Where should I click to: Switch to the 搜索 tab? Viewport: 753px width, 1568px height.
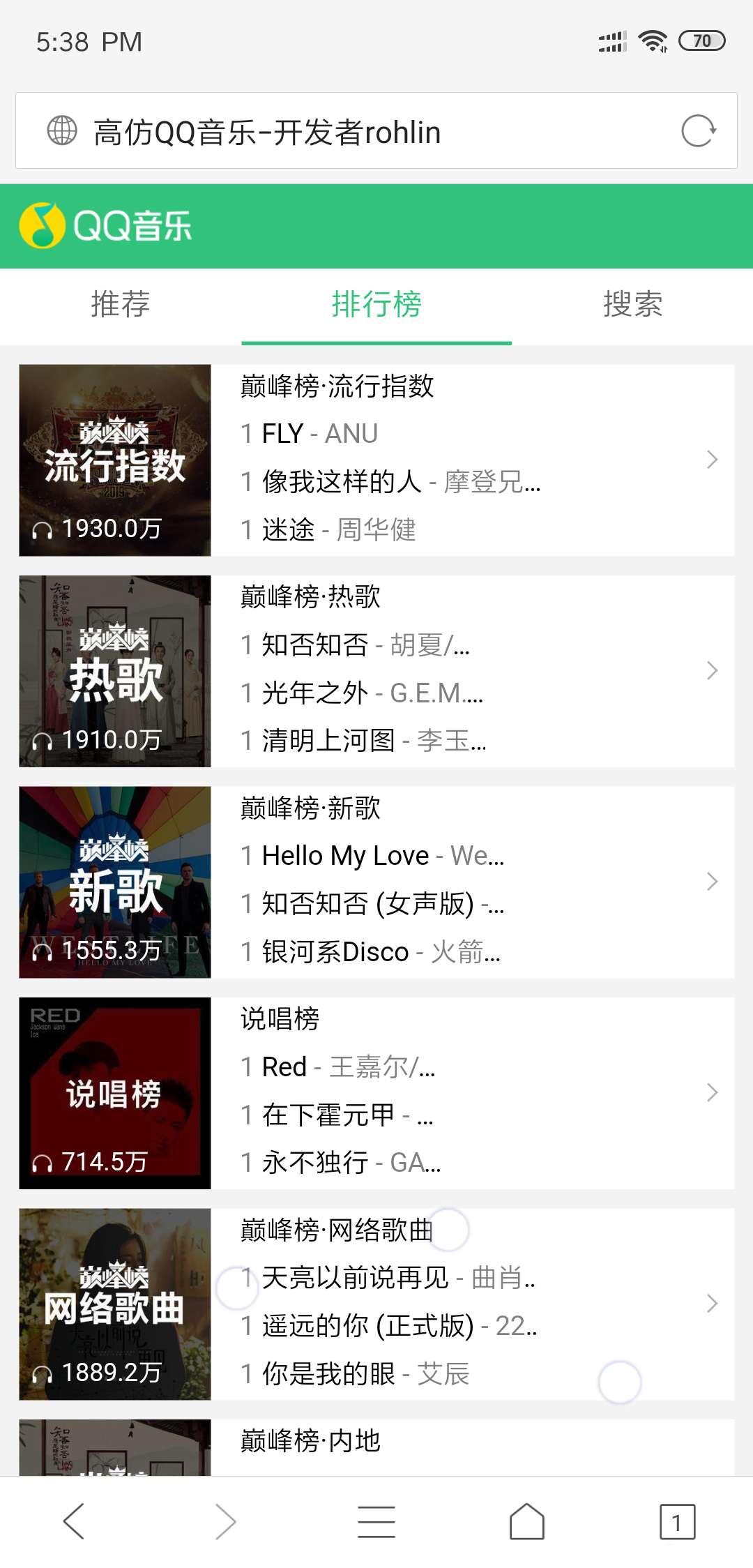(x=632, y=304)
